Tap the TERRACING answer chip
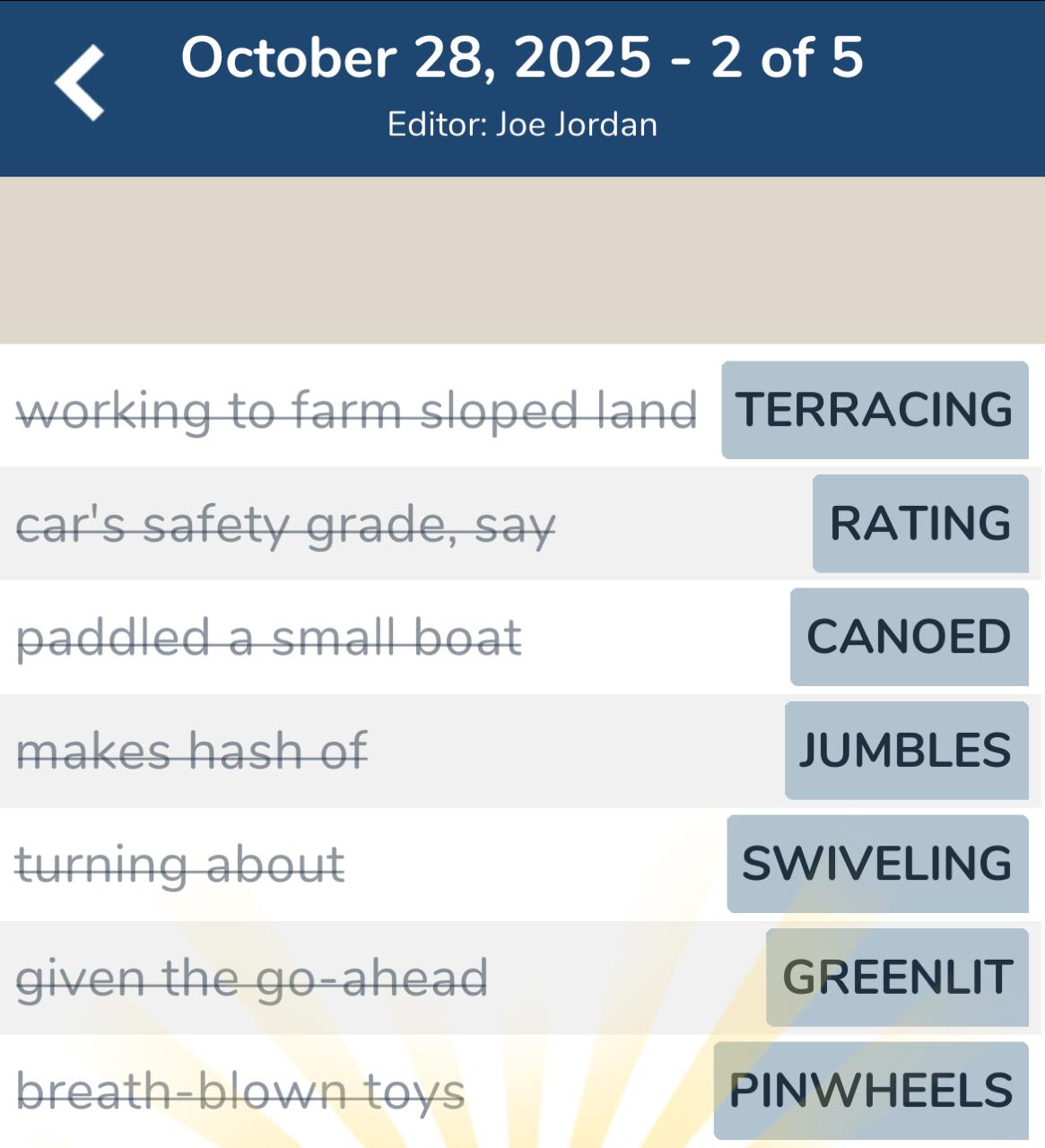Image resolution: width=1045 pixels, height=1148 pixels. point(875,410)
